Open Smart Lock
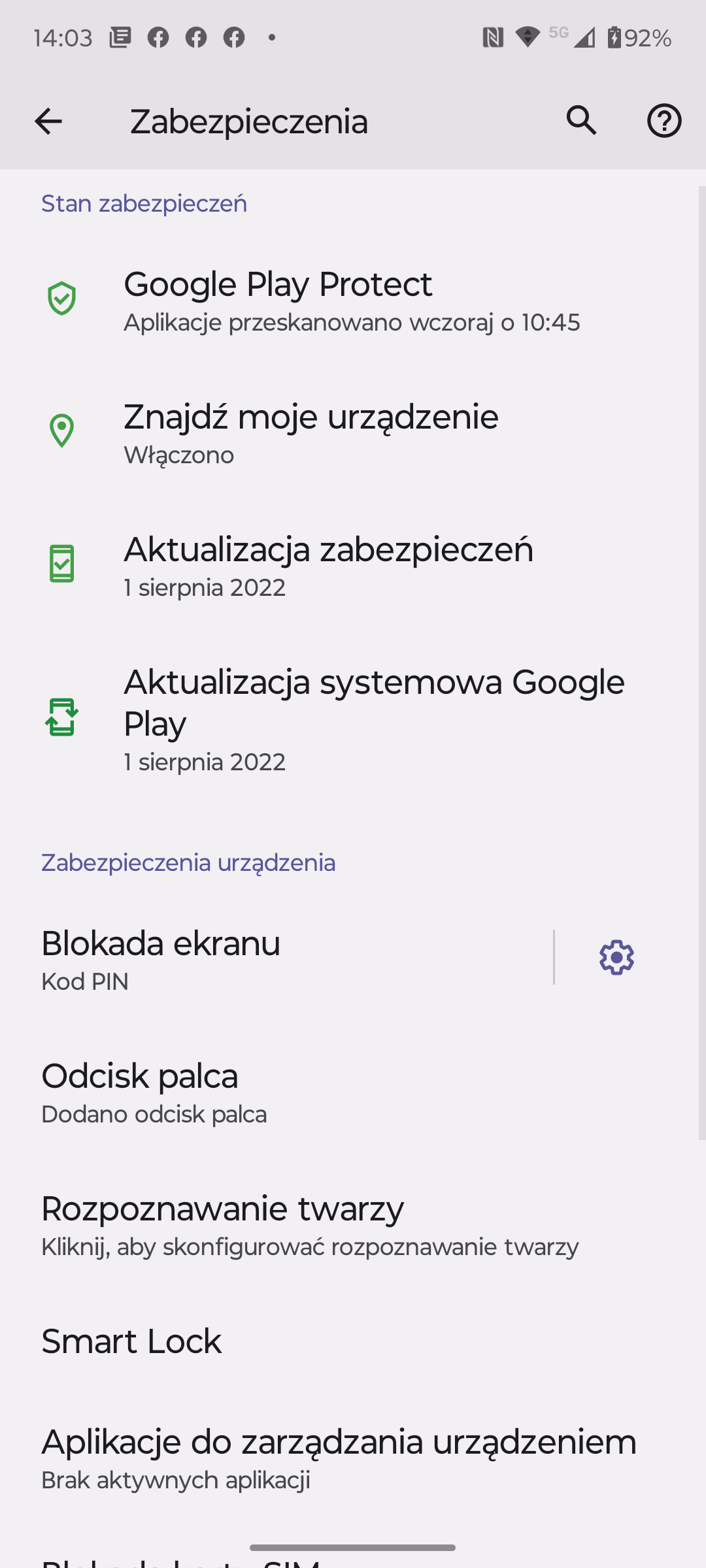The height and width of the screenshot is (1568, 706). (x=353, y=1341)
